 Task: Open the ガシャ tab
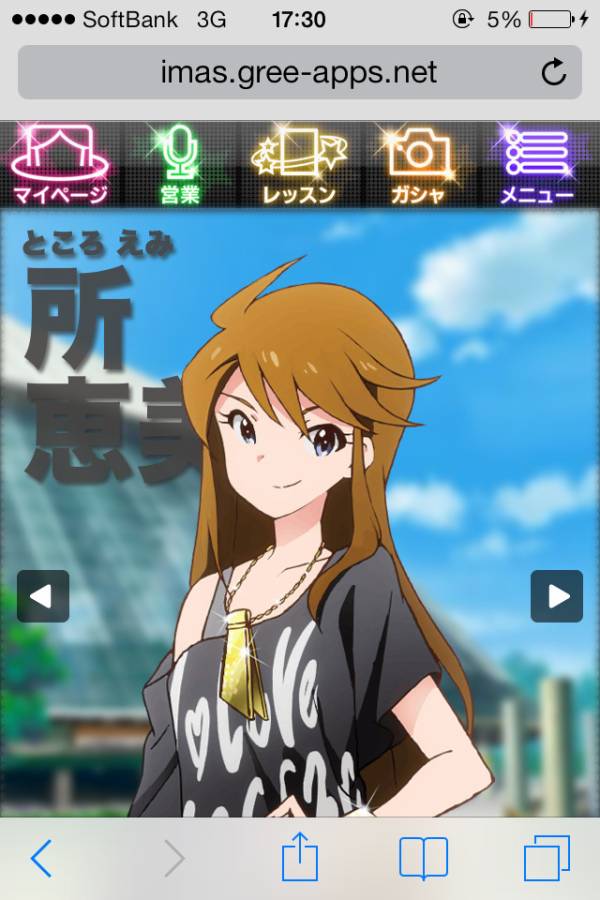tap(419, 165)
